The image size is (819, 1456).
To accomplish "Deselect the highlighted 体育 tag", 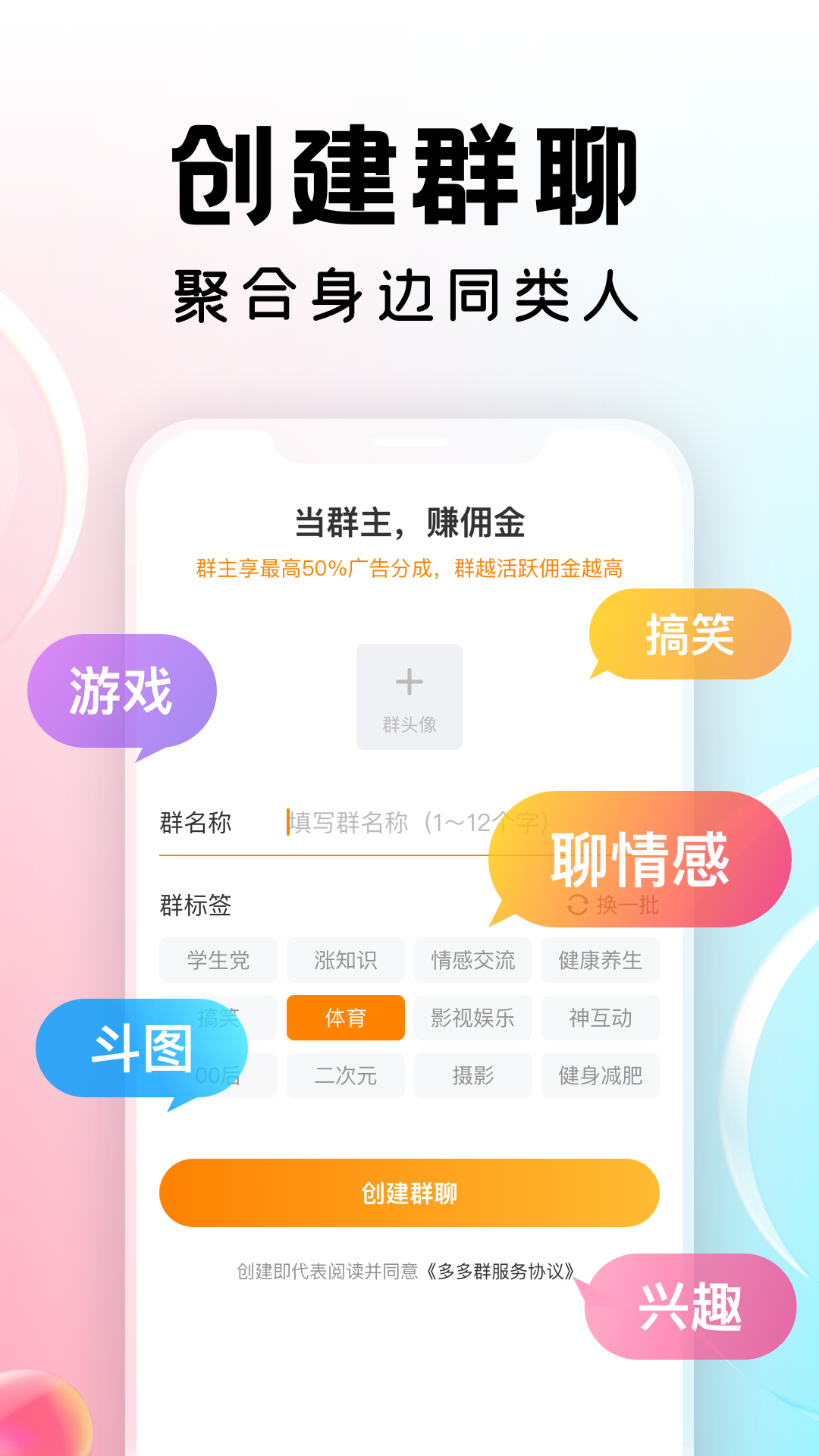I will click(346, 1018).
